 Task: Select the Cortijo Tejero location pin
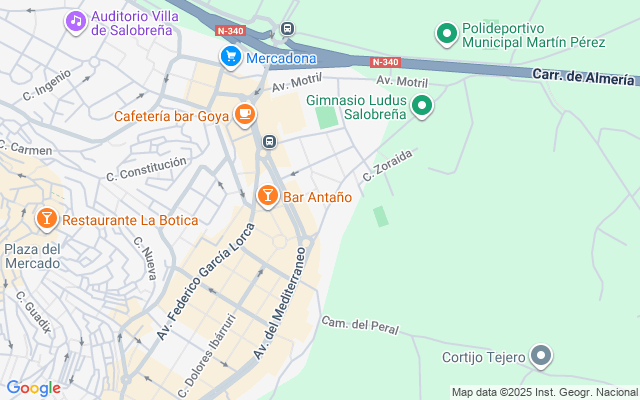pos(541,356)
